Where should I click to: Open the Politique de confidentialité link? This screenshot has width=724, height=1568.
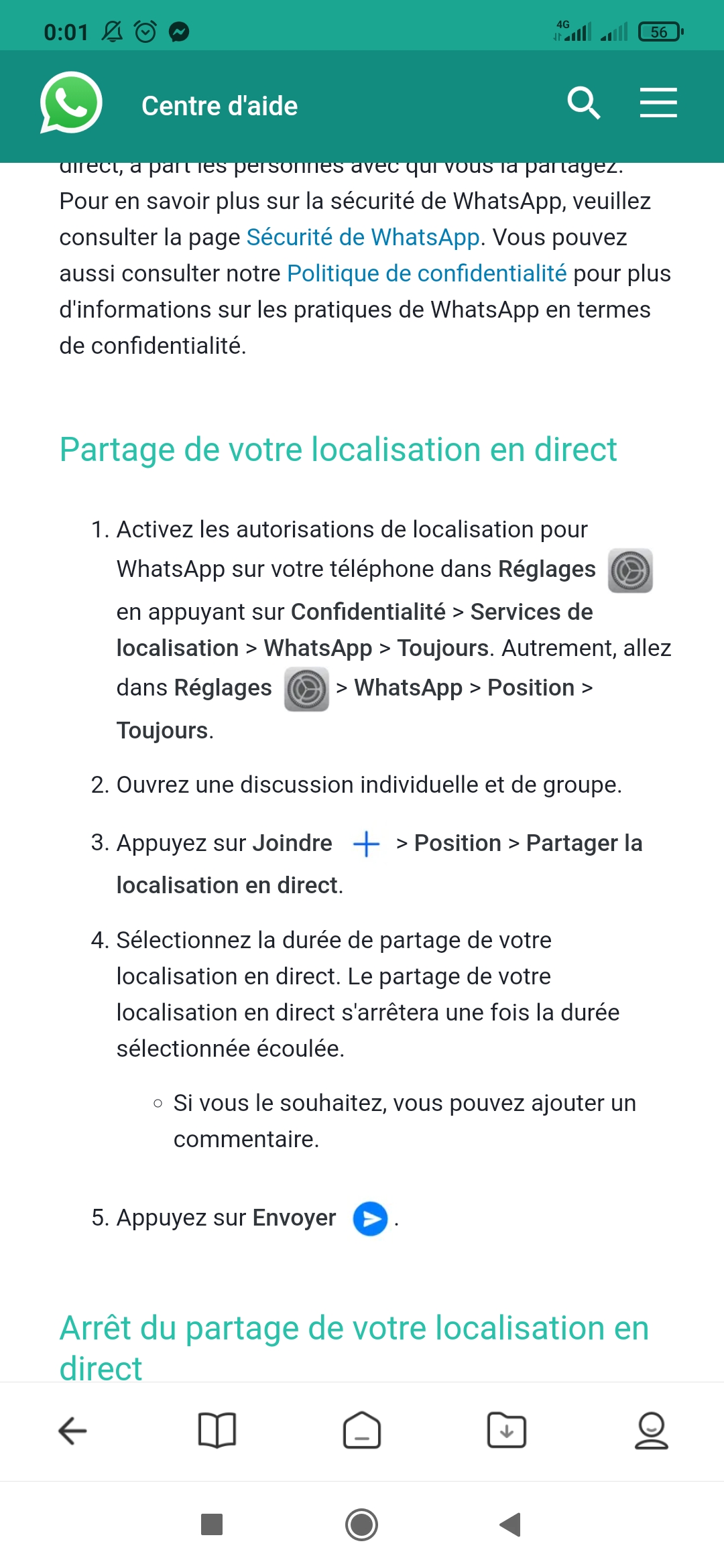coord(426,273)
